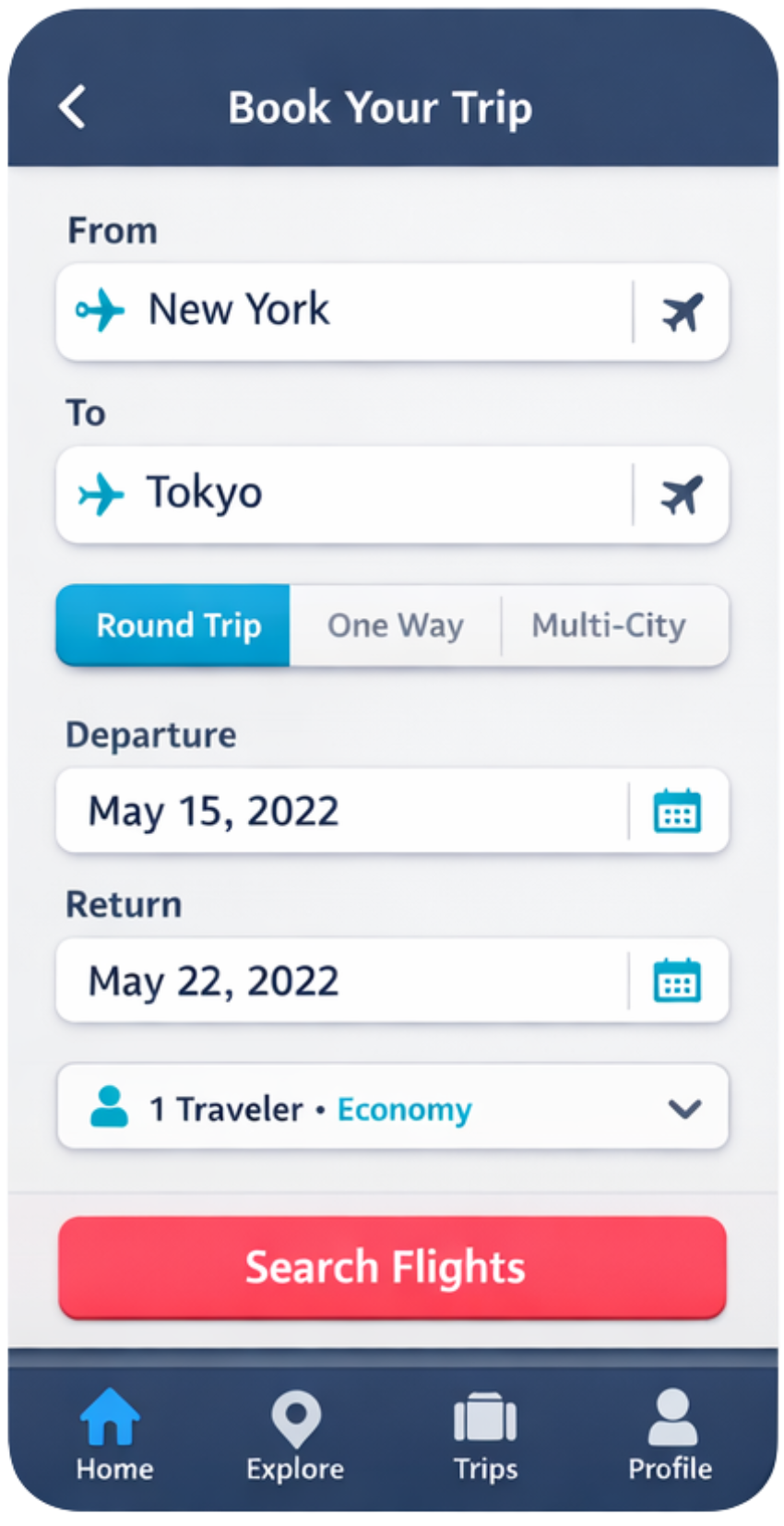Tap the airplane icon in the From field
The image size is (784, 1526).
point(683,312)
